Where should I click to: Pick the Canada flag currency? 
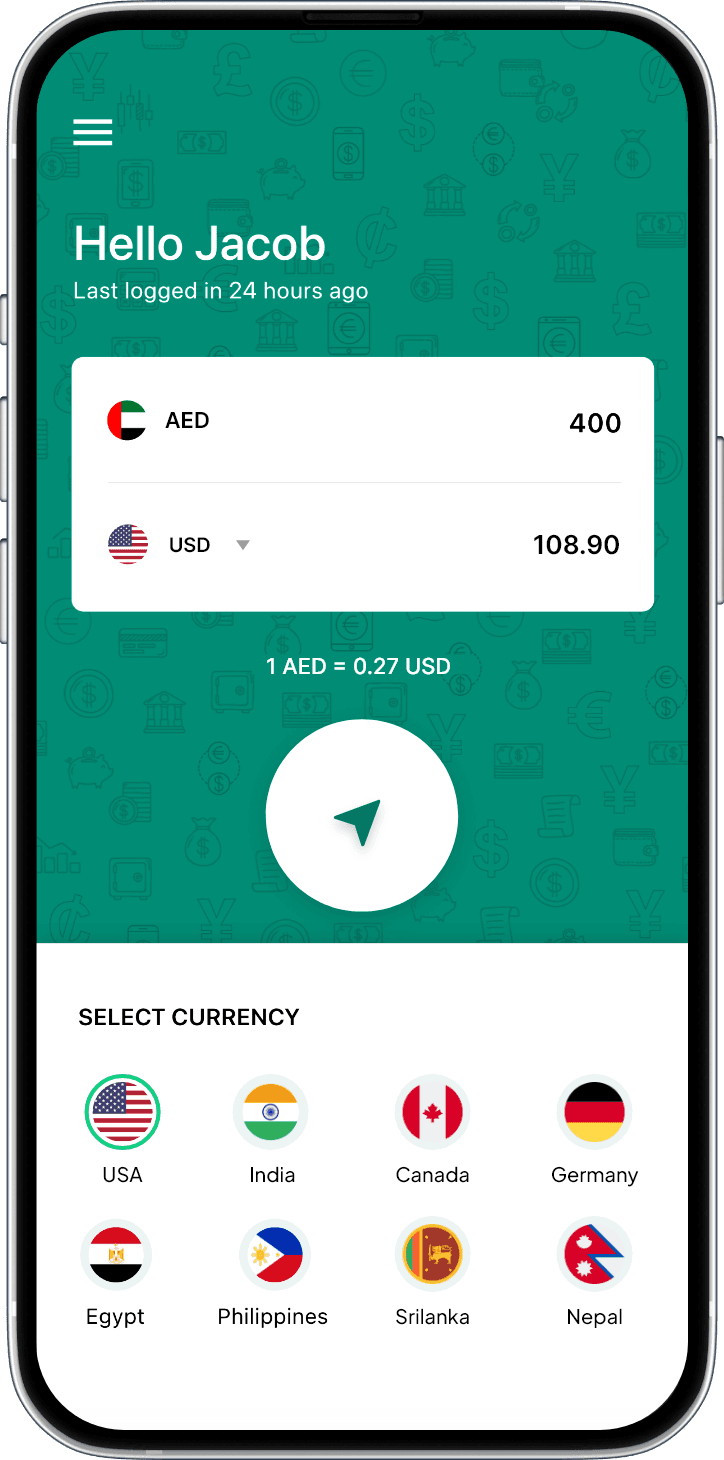coord(432,1112)
